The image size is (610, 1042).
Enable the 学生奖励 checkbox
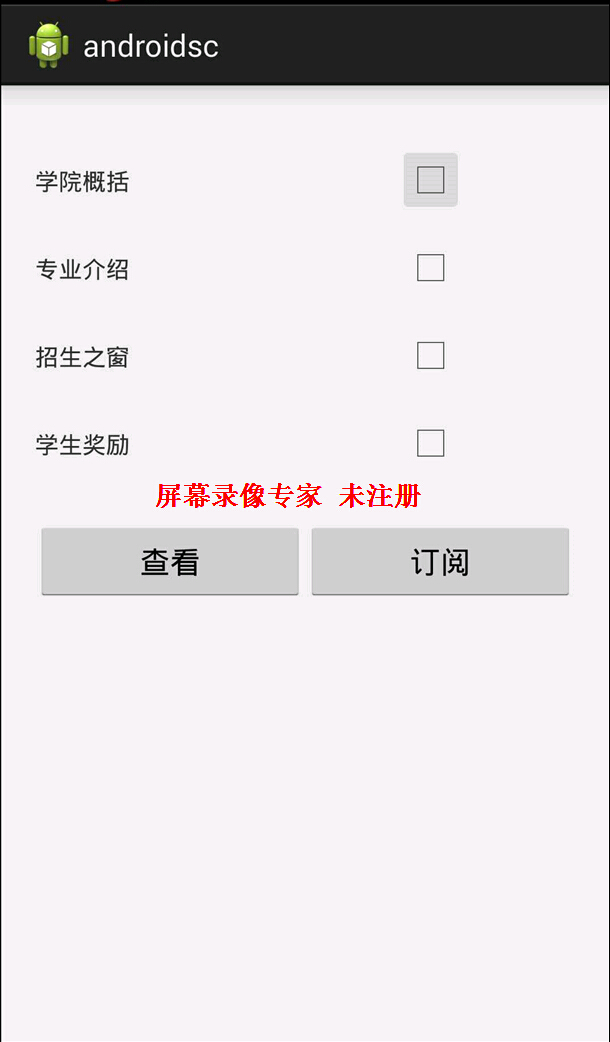[431, 443]
